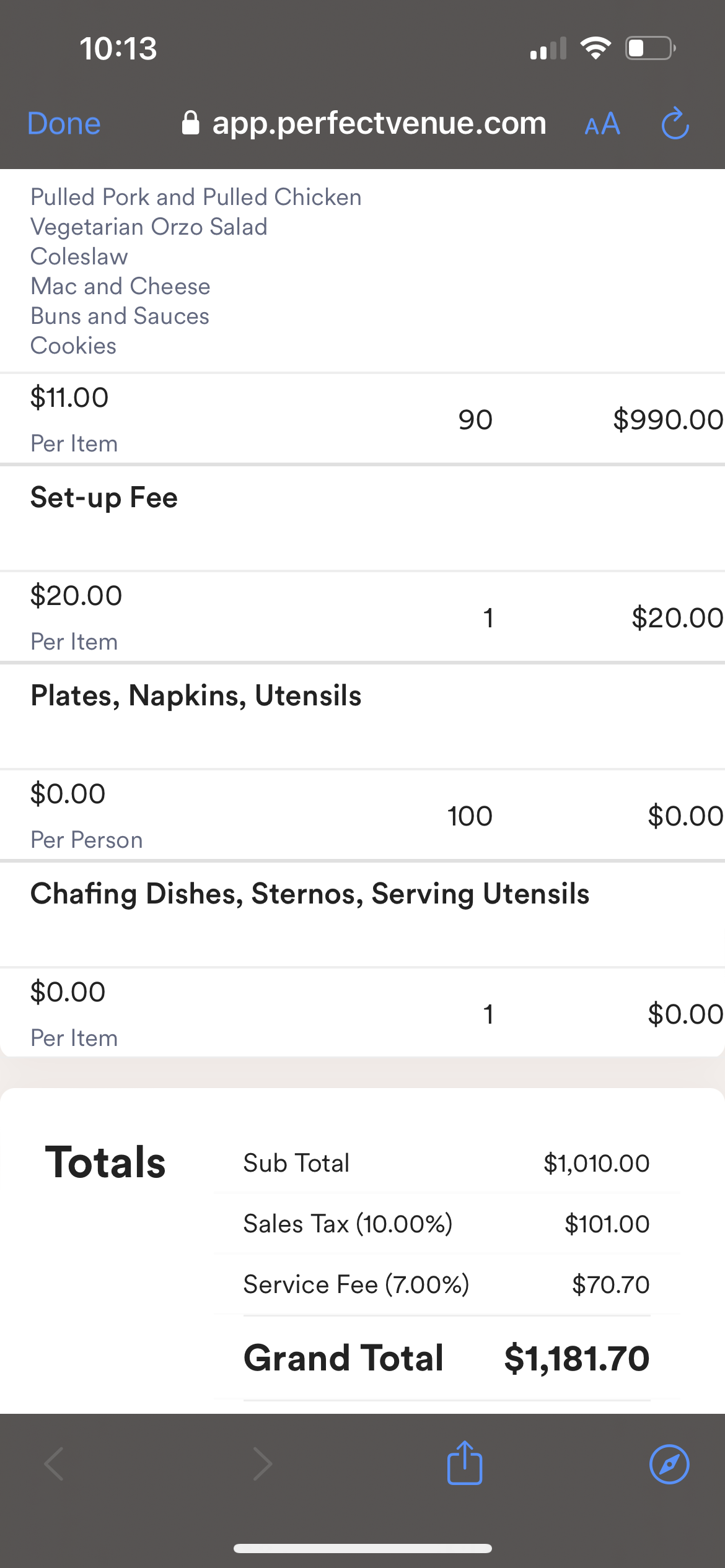The image size is (725, 1568).
Task: Navigate back with the left chevron
Action: (54, 1463)
